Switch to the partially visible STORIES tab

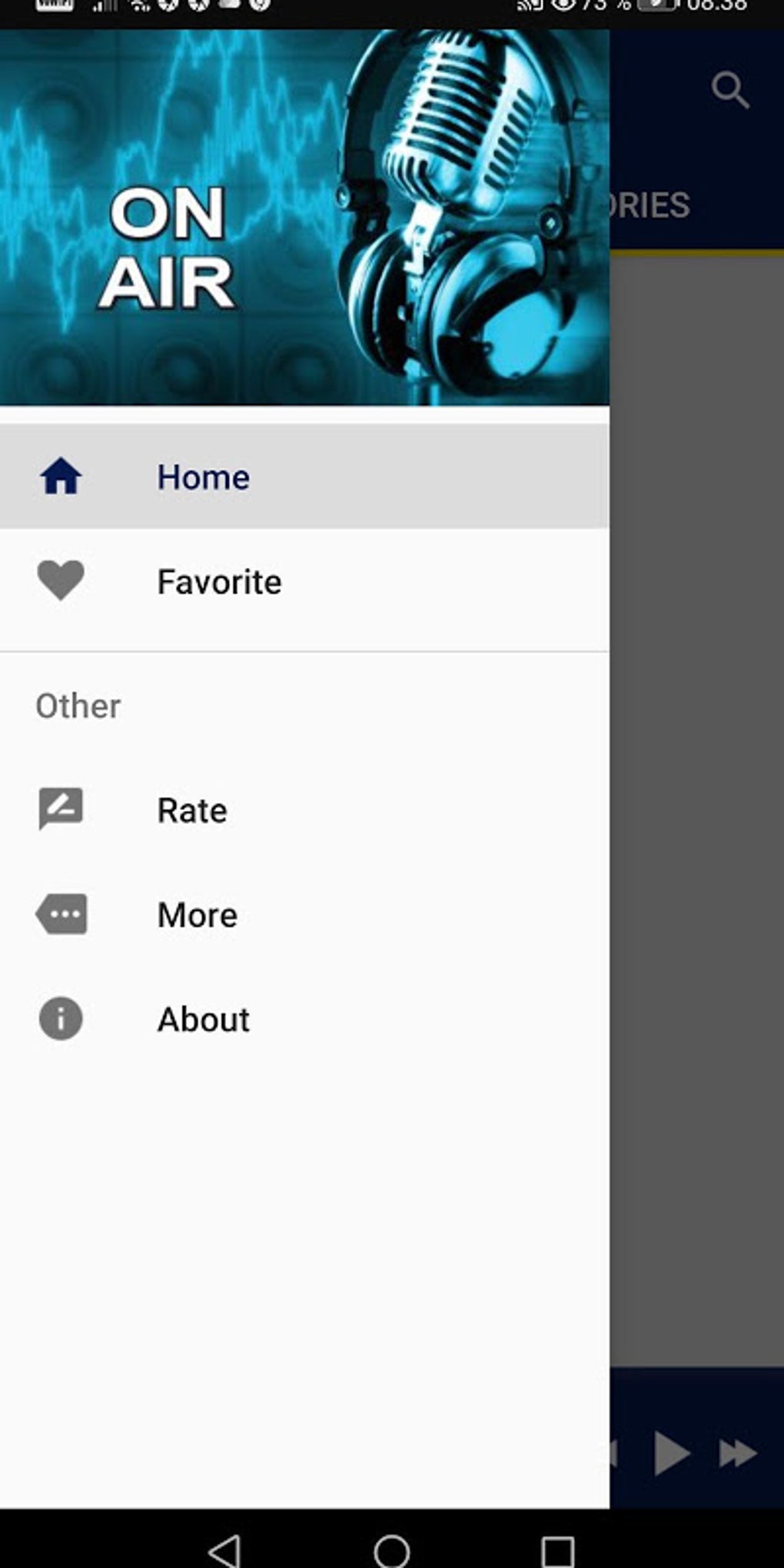653,204
